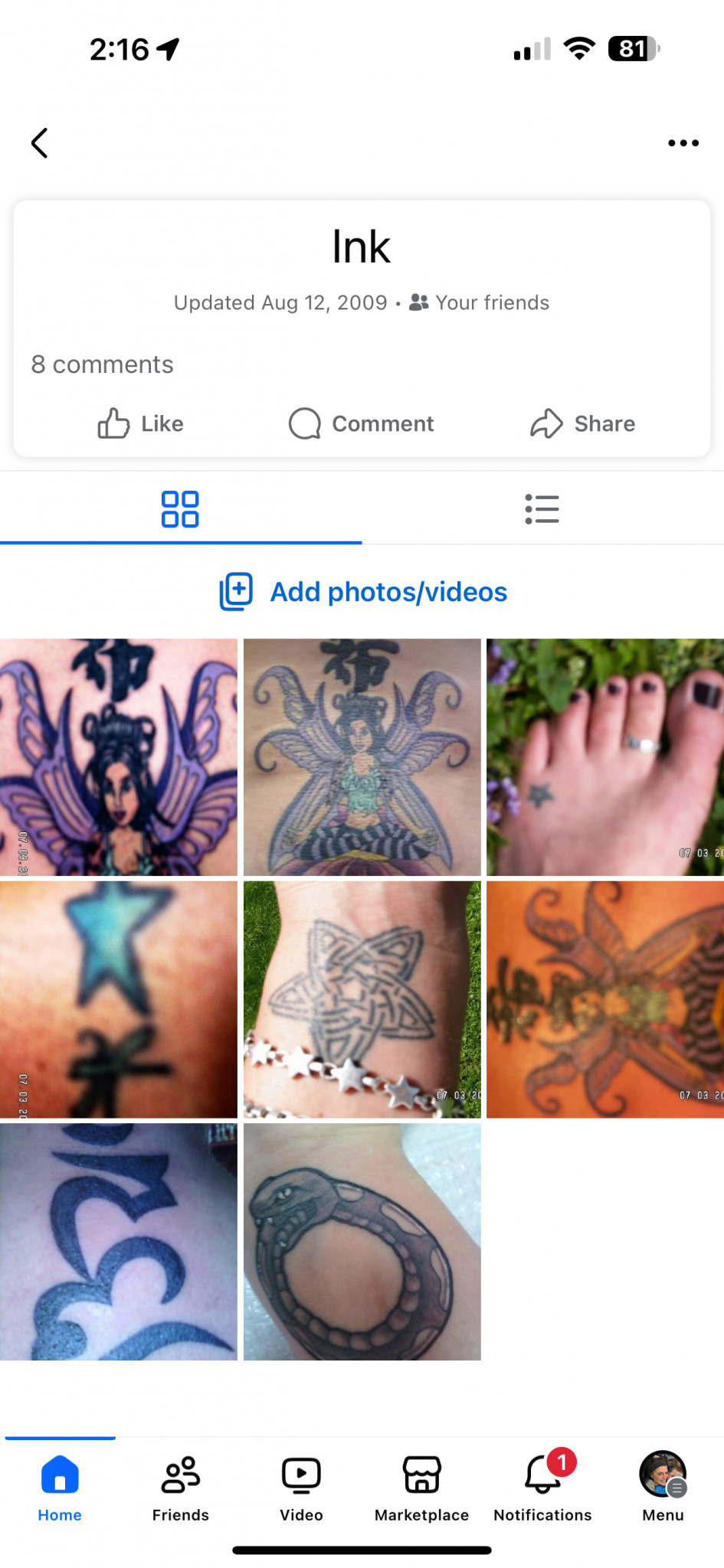Like the Ink album

pos(141,423)
